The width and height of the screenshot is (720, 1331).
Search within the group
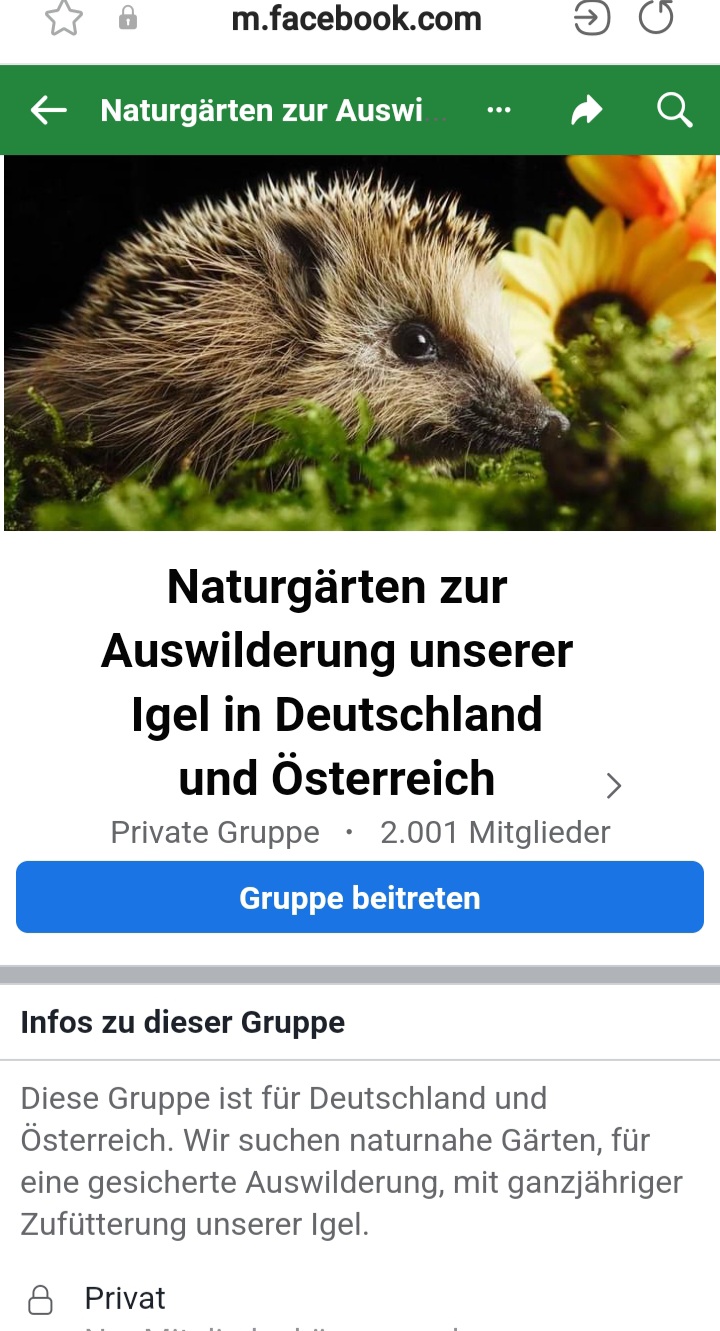pos(675,111)
